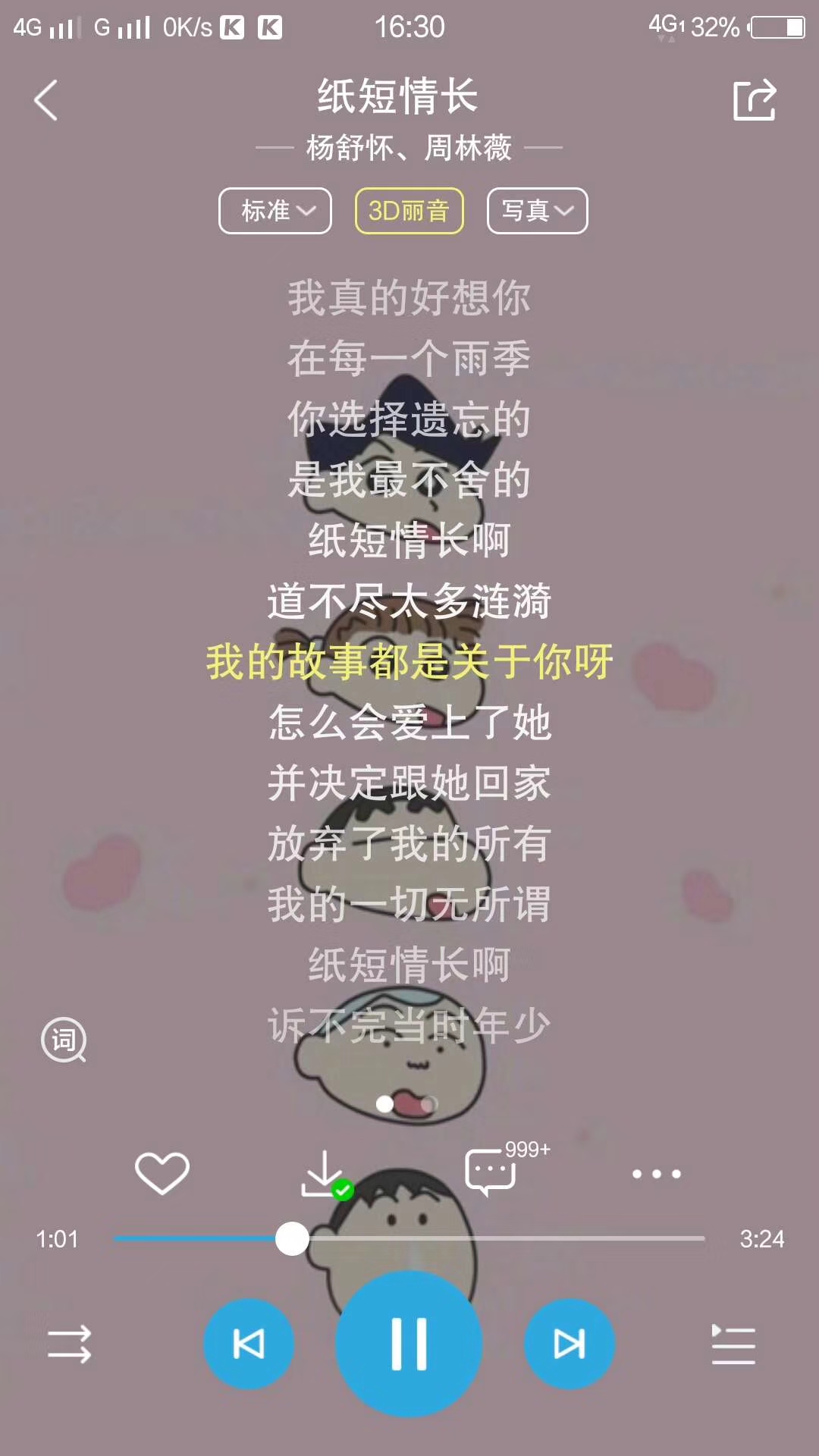
Task: Tap the download icon
Action: coord(325,1173)
